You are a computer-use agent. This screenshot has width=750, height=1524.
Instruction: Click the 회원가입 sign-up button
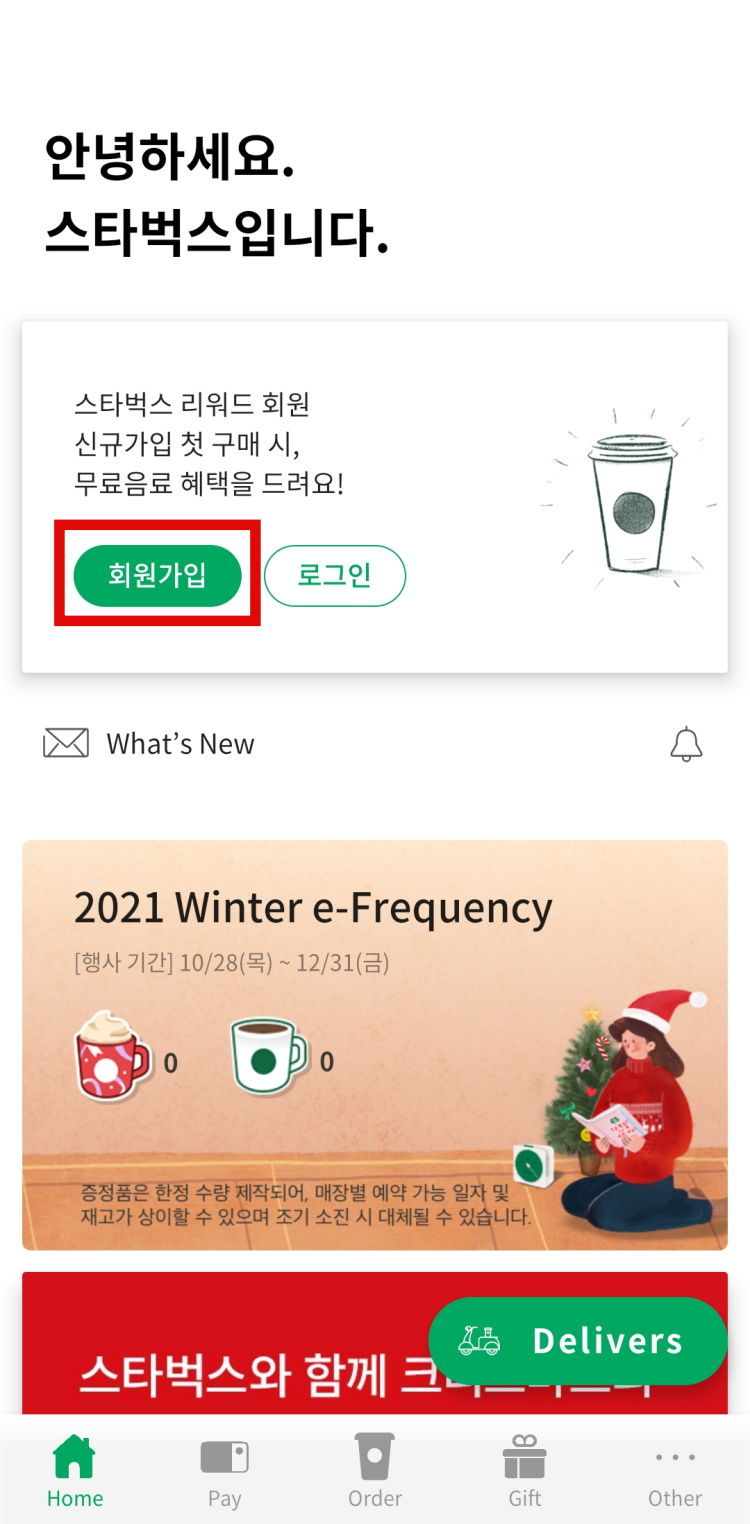(x=157, y=576)
